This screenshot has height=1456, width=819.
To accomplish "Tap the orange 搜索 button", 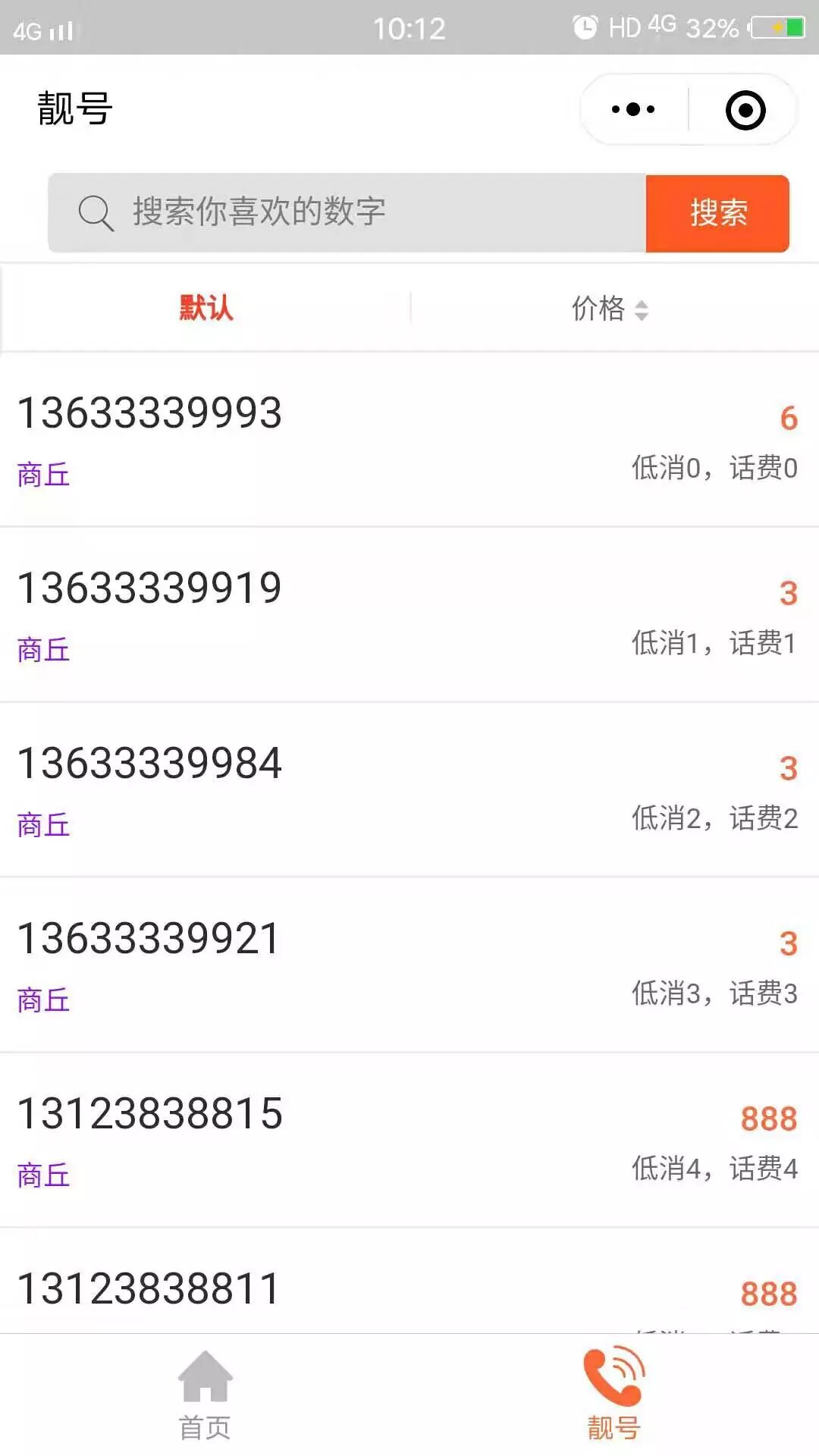I will [717, 213].
